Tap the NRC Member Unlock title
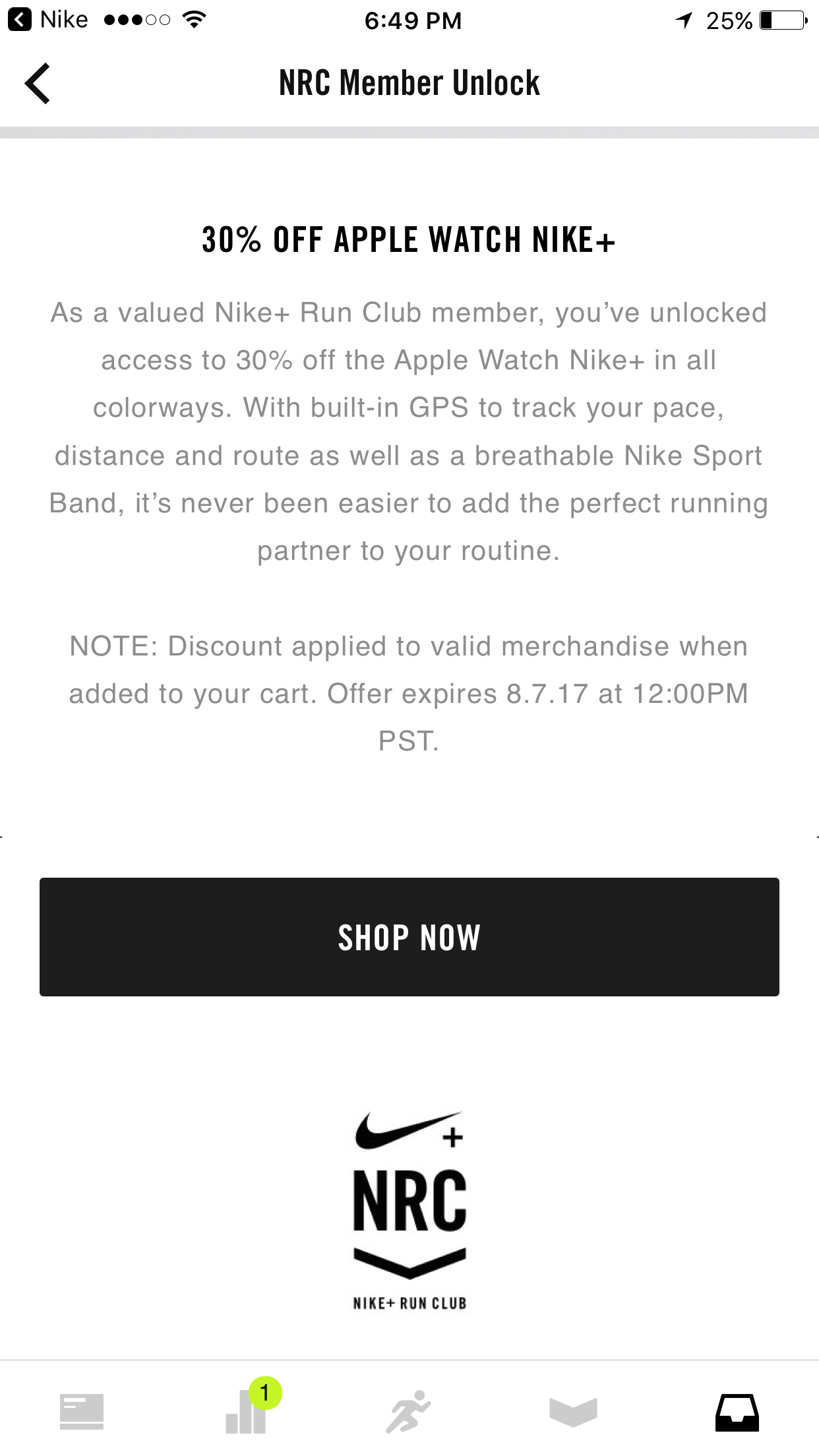819x1456 pixels. (x=409, y=82)
